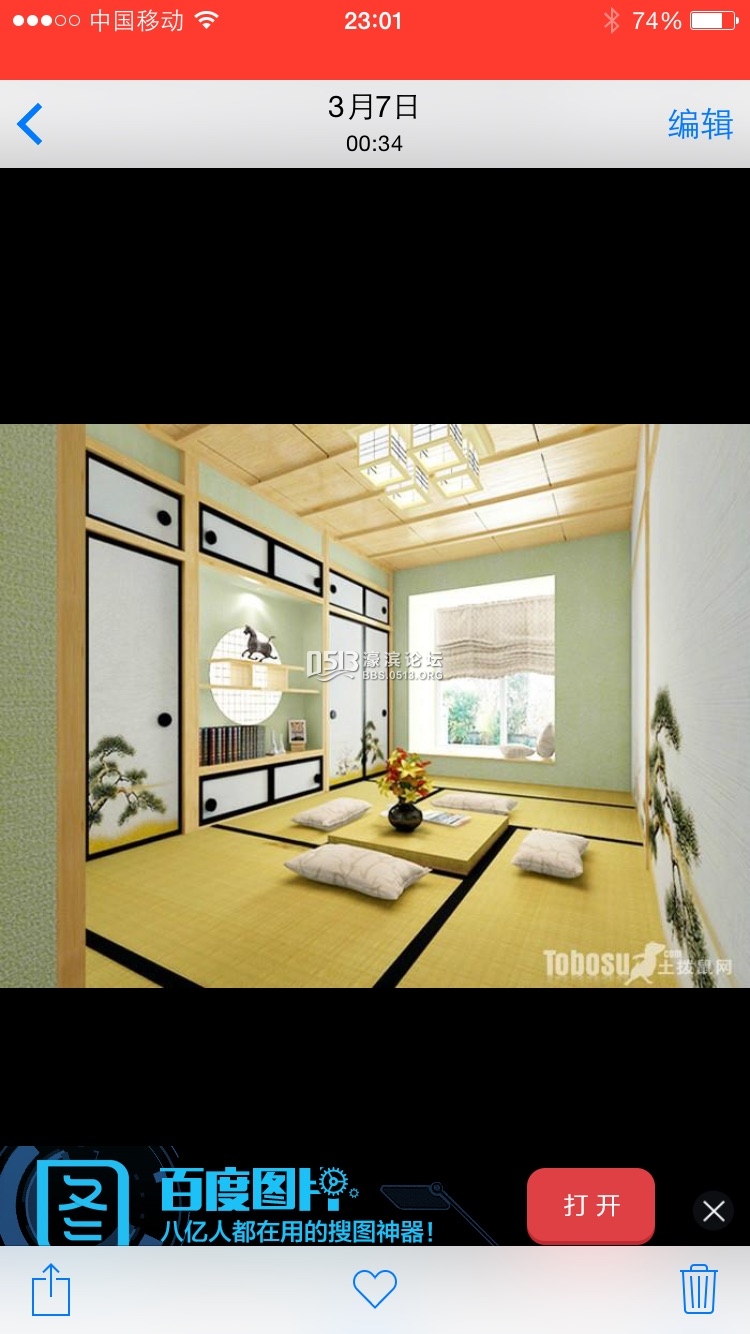The image size is (750, 1334).
Task: Mark the photo as favorite
Action: [x=375, y=1289]
